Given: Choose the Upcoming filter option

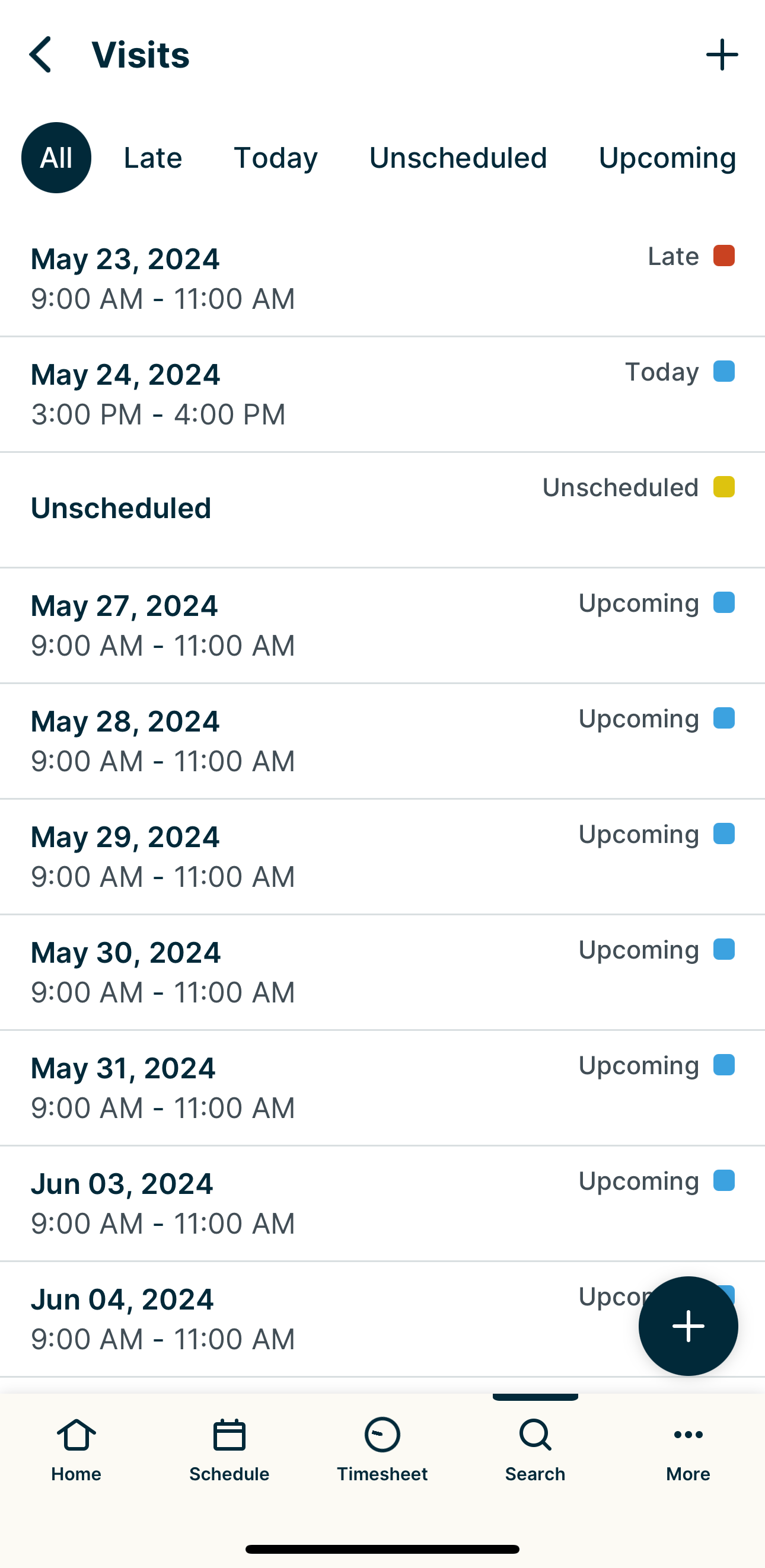Looking at the screenshot, I should 668,158.
